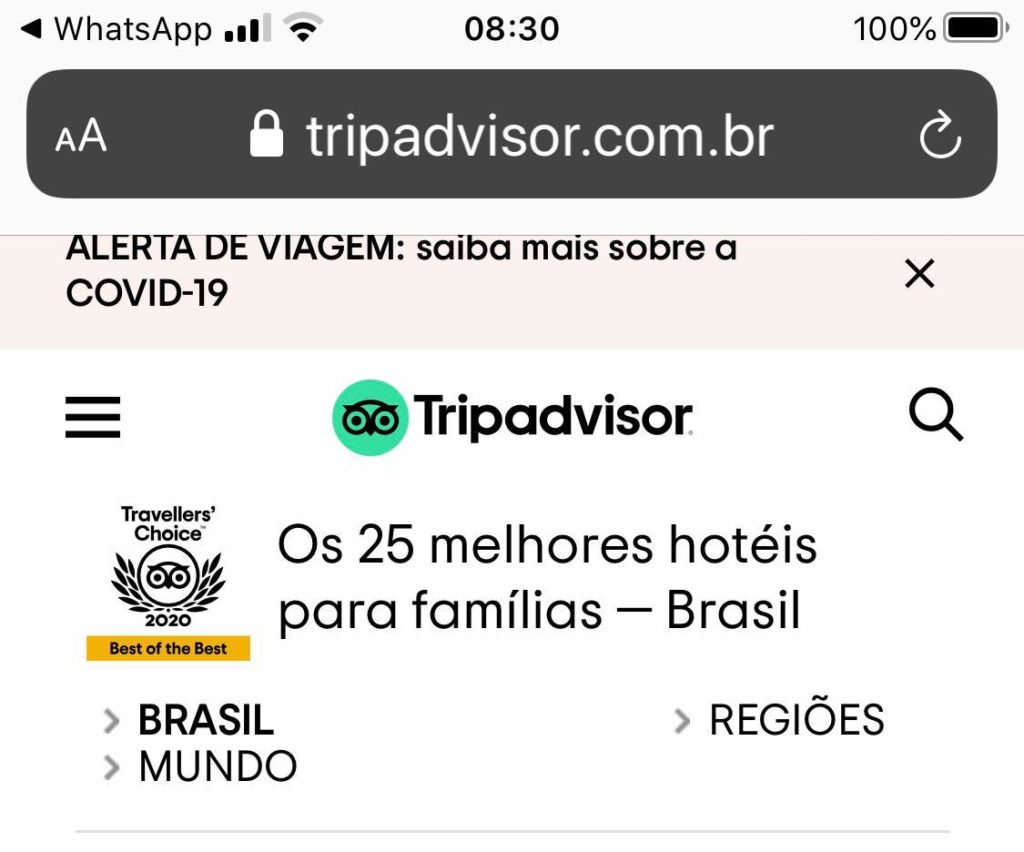Return to WhatsApp
1024x852 pixels.
pyautogui.click(x=118, y=30)
